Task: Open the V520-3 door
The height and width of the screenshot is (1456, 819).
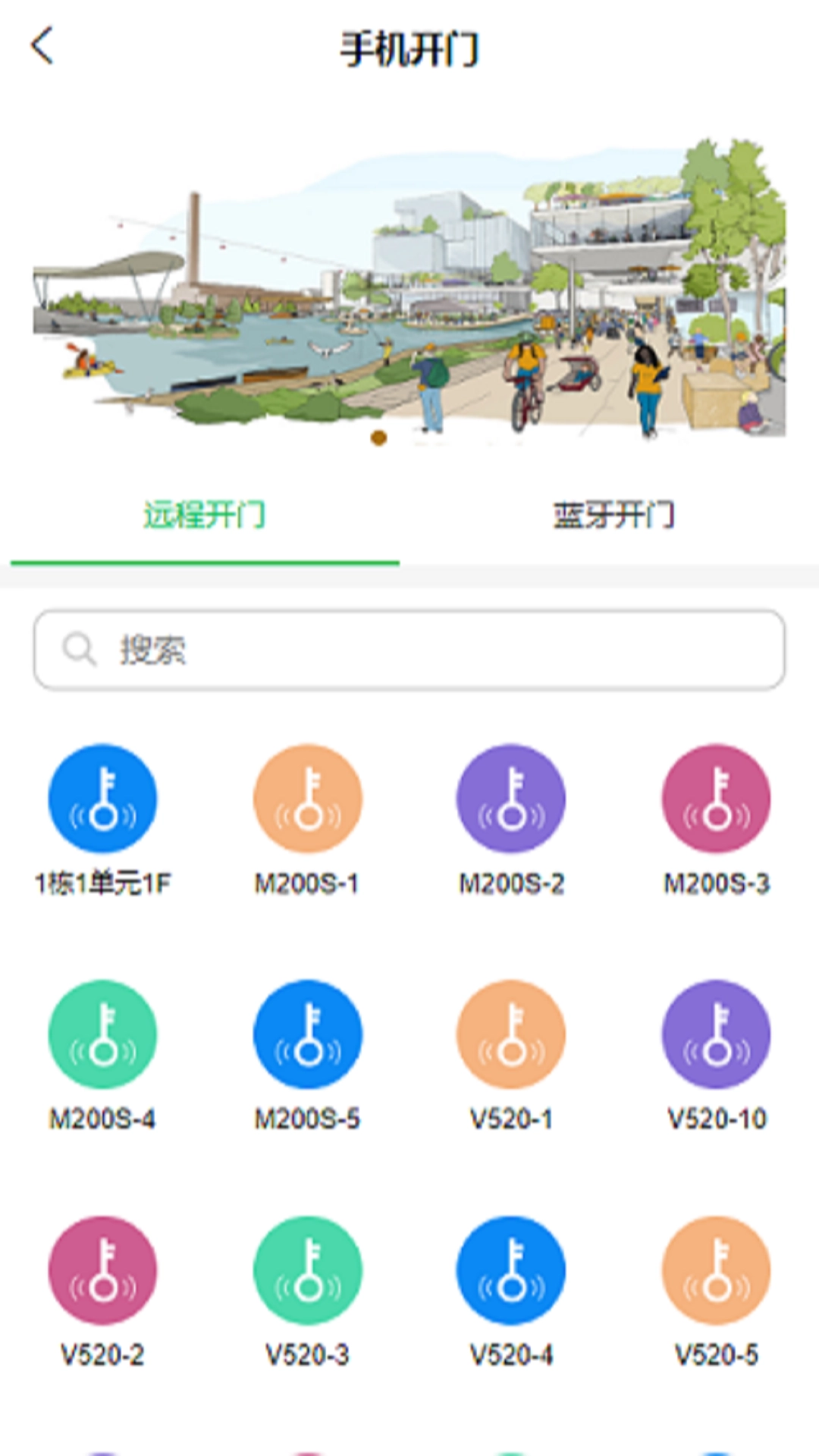Action: [307, 1271]
